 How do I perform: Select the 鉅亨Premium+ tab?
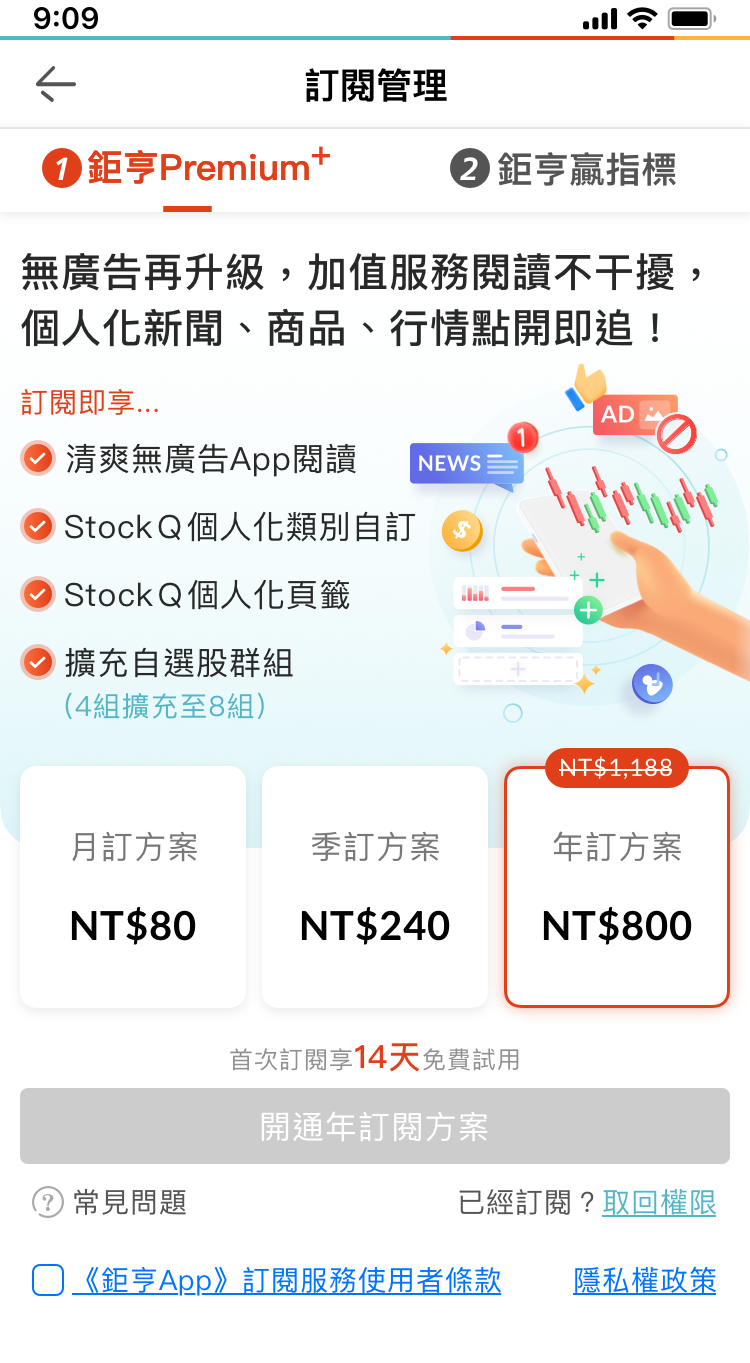pos(187,167)
